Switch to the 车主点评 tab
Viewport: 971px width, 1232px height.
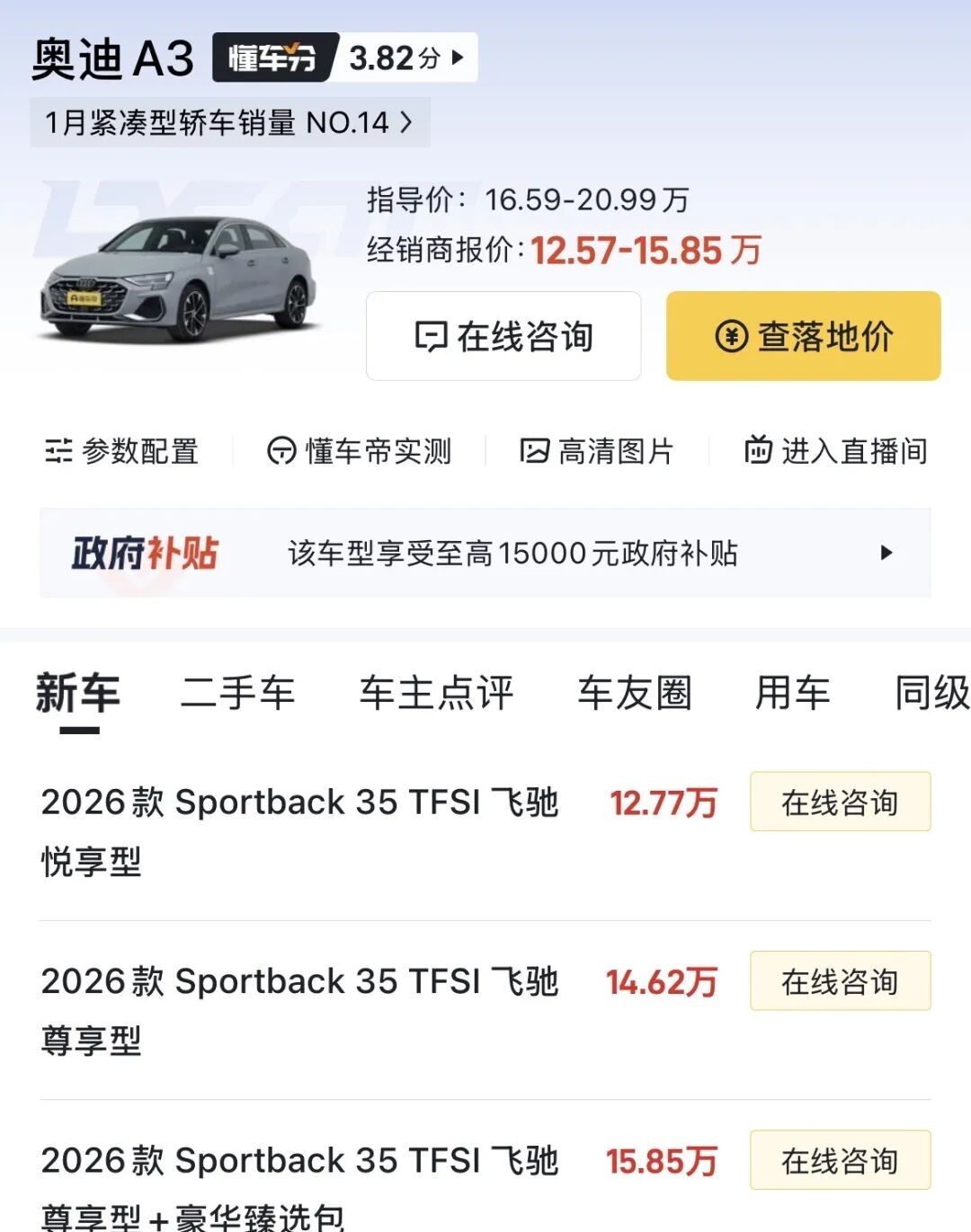coord(436,693)
